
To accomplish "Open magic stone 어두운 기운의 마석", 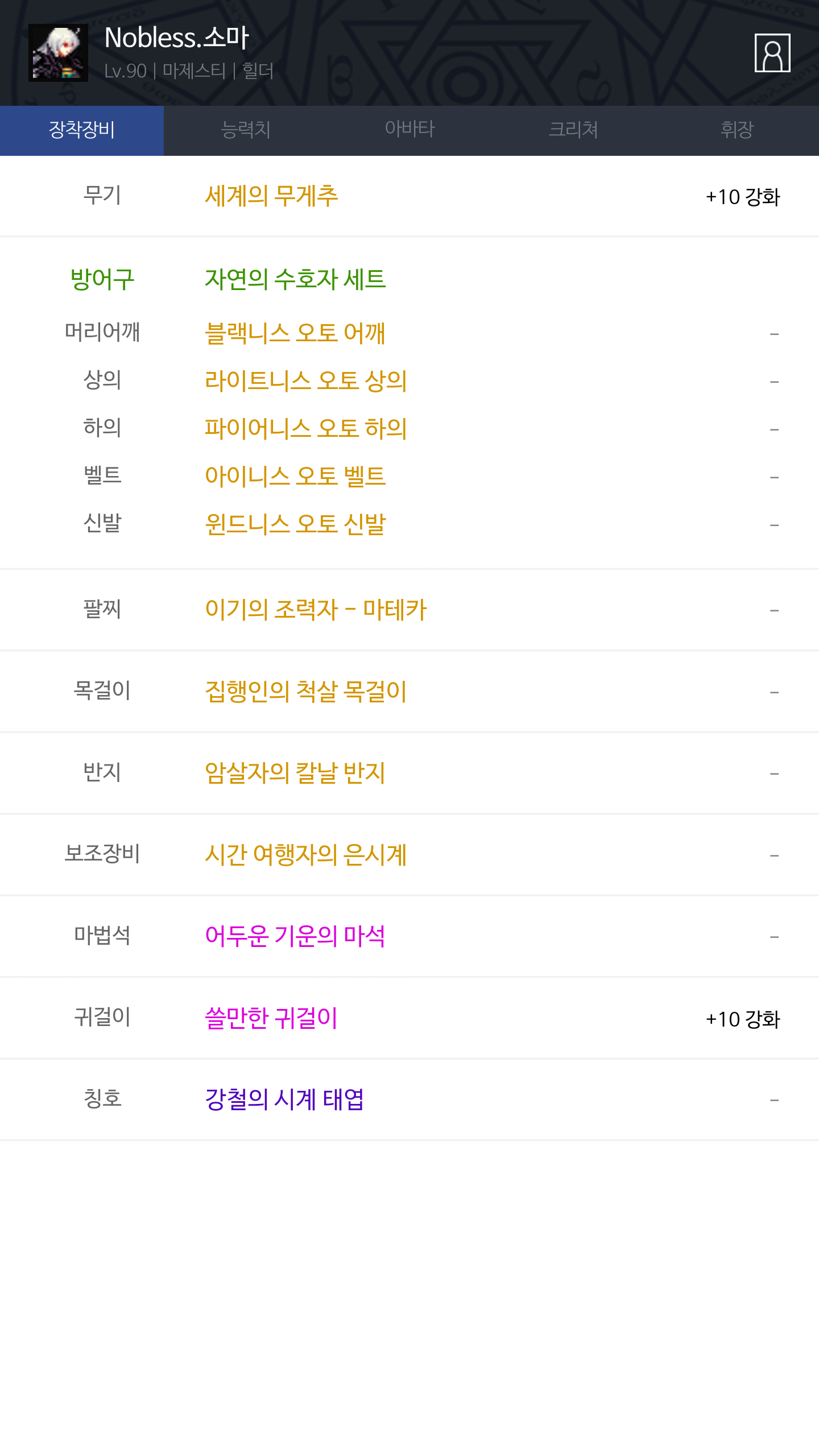I will [x=295, y=936].
